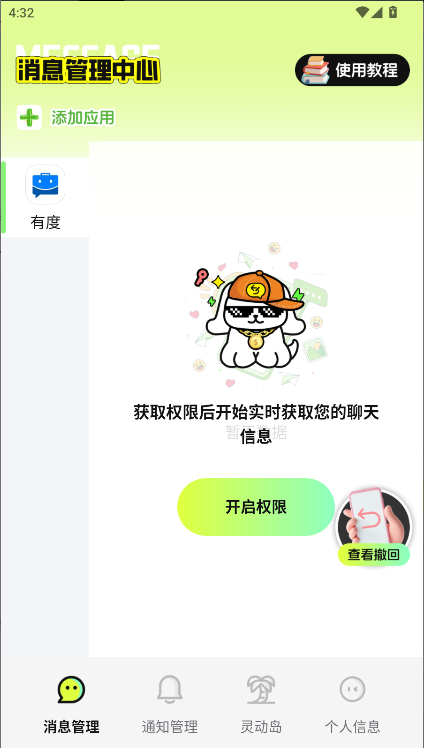The image size is (424, 748).
Task: Select the 有度 app in the sidebar
Action: (x=45, y=197)
